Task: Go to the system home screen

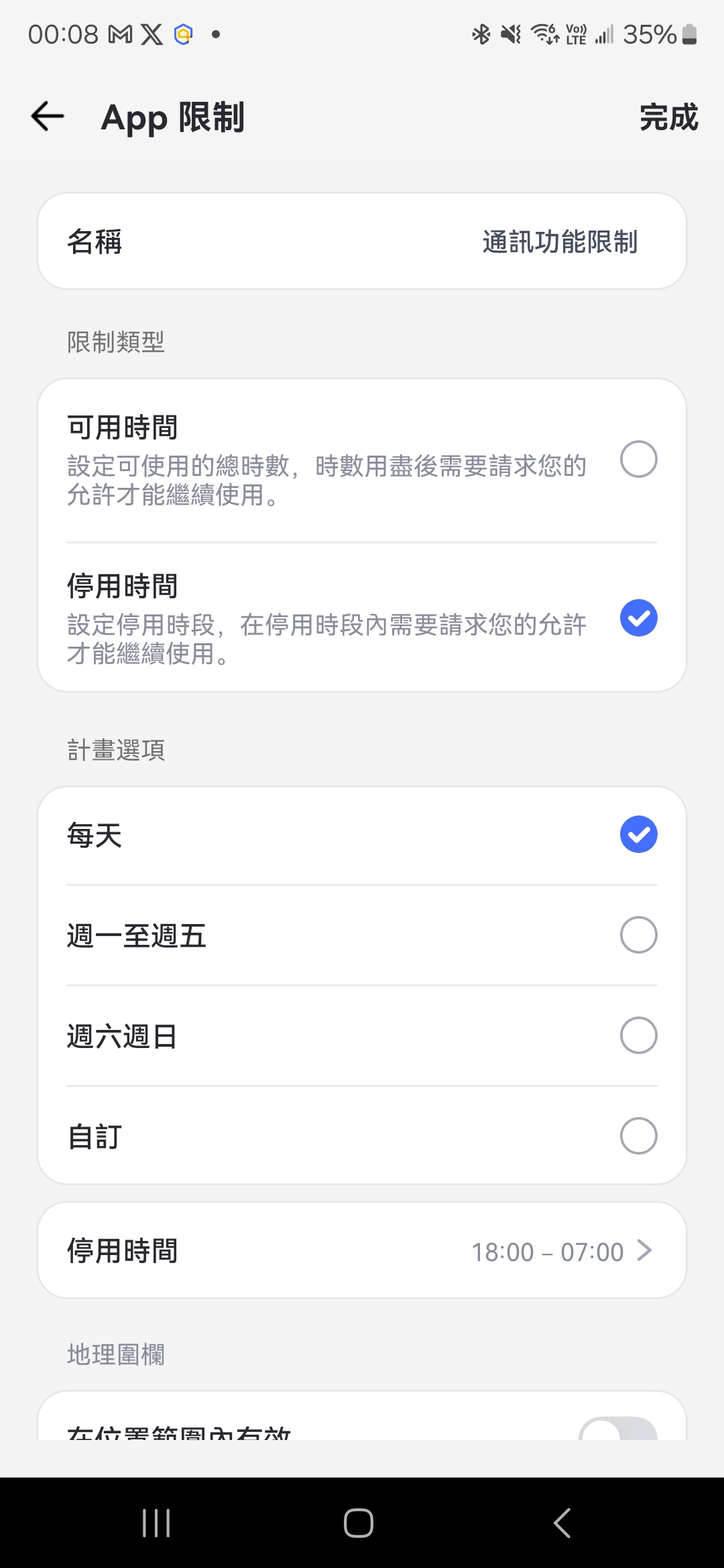Action: tap(359, 1523)
